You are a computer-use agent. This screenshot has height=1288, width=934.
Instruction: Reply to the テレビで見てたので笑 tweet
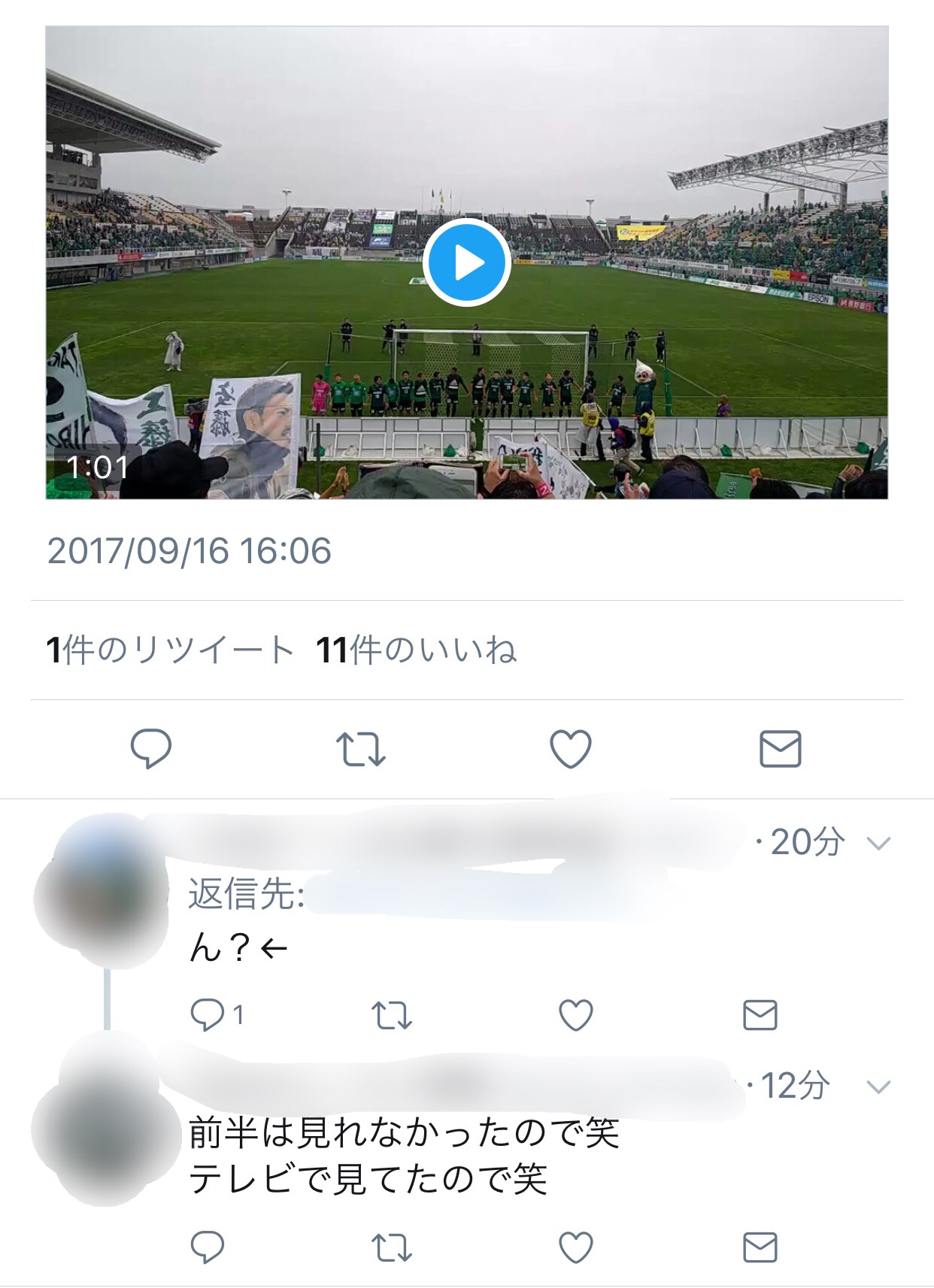click(x=208, y=1247)
